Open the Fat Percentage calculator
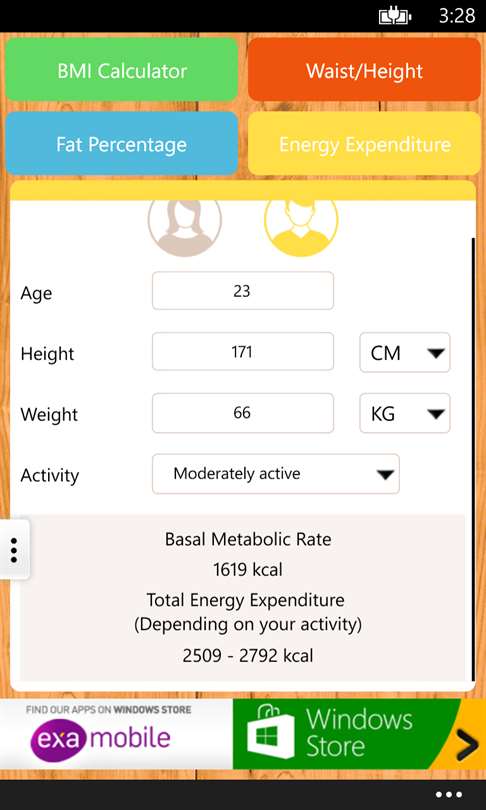The width and height of the screenshot is (486, 810). coord(122,144)
